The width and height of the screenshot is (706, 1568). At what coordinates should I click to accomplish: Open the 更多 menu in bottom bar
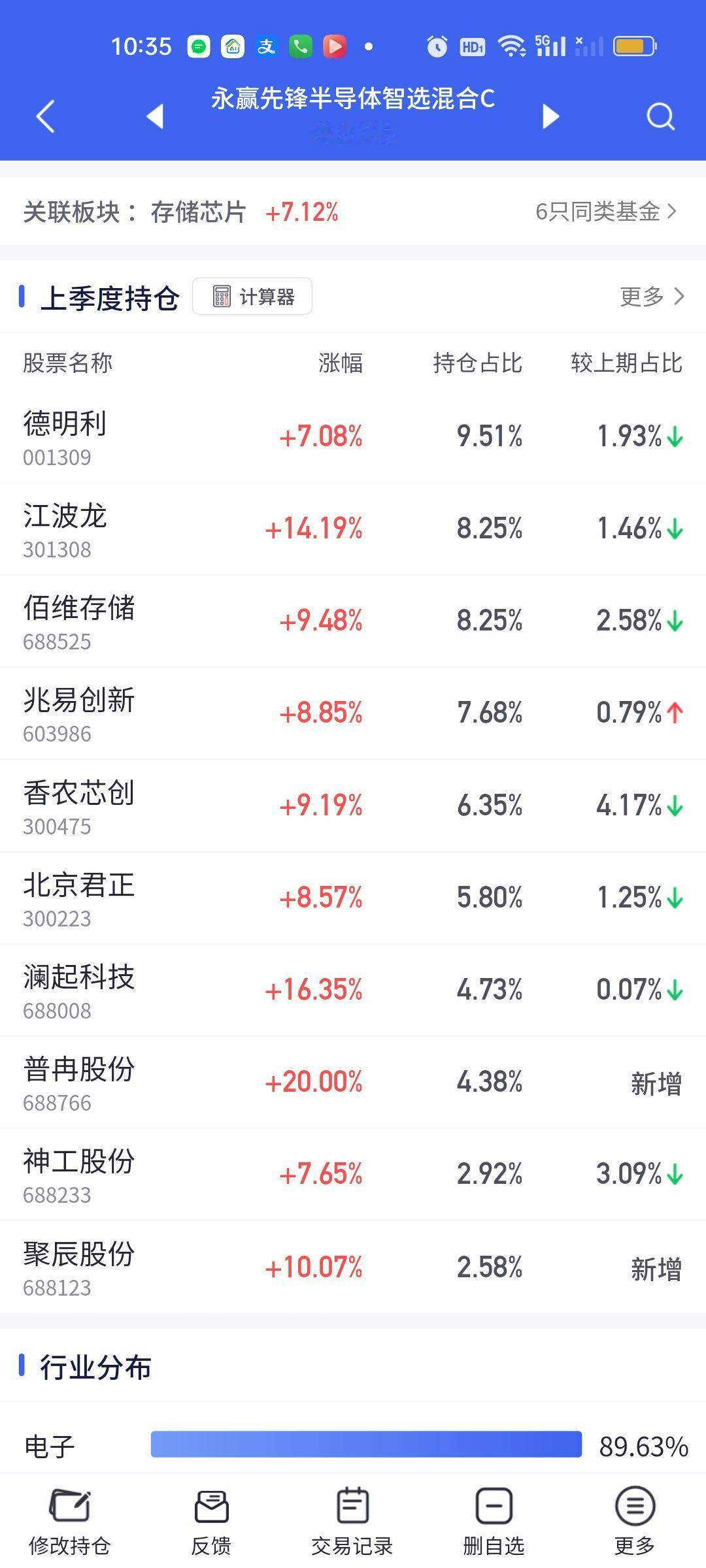pos(635,1522)
